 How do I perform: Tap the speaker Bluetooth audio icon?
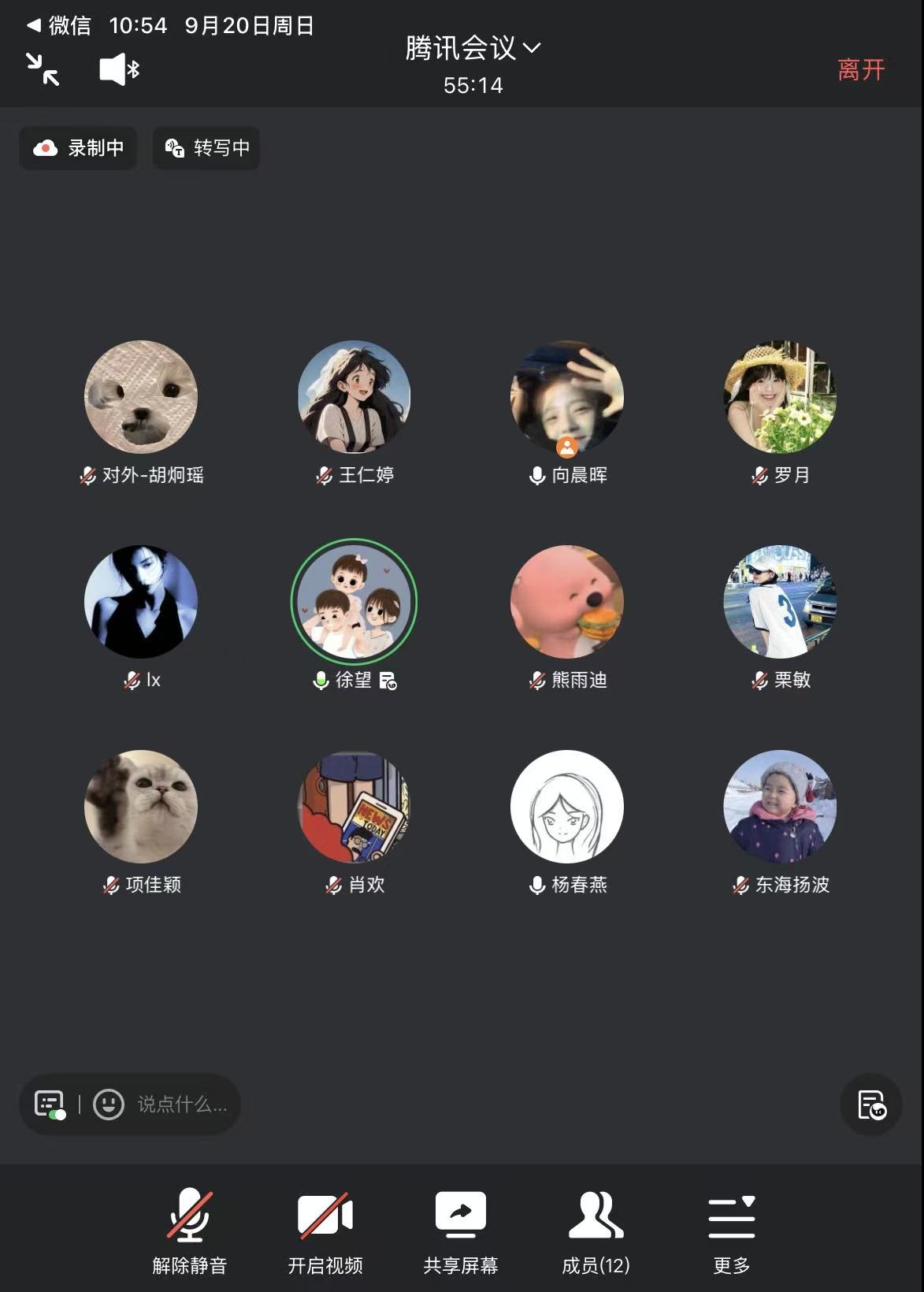coord(119,69)
